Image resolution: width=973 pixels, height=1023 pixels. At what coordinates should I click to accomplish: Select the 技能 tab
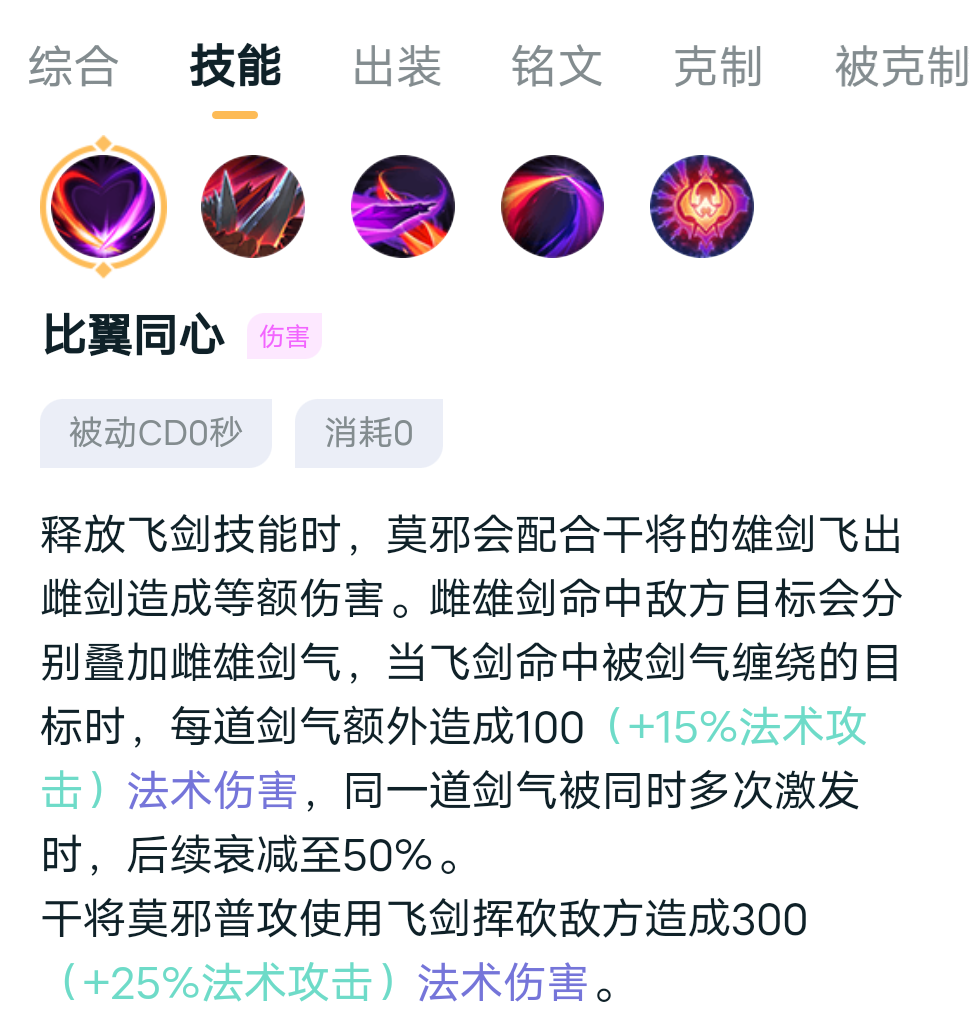(235, 67)
